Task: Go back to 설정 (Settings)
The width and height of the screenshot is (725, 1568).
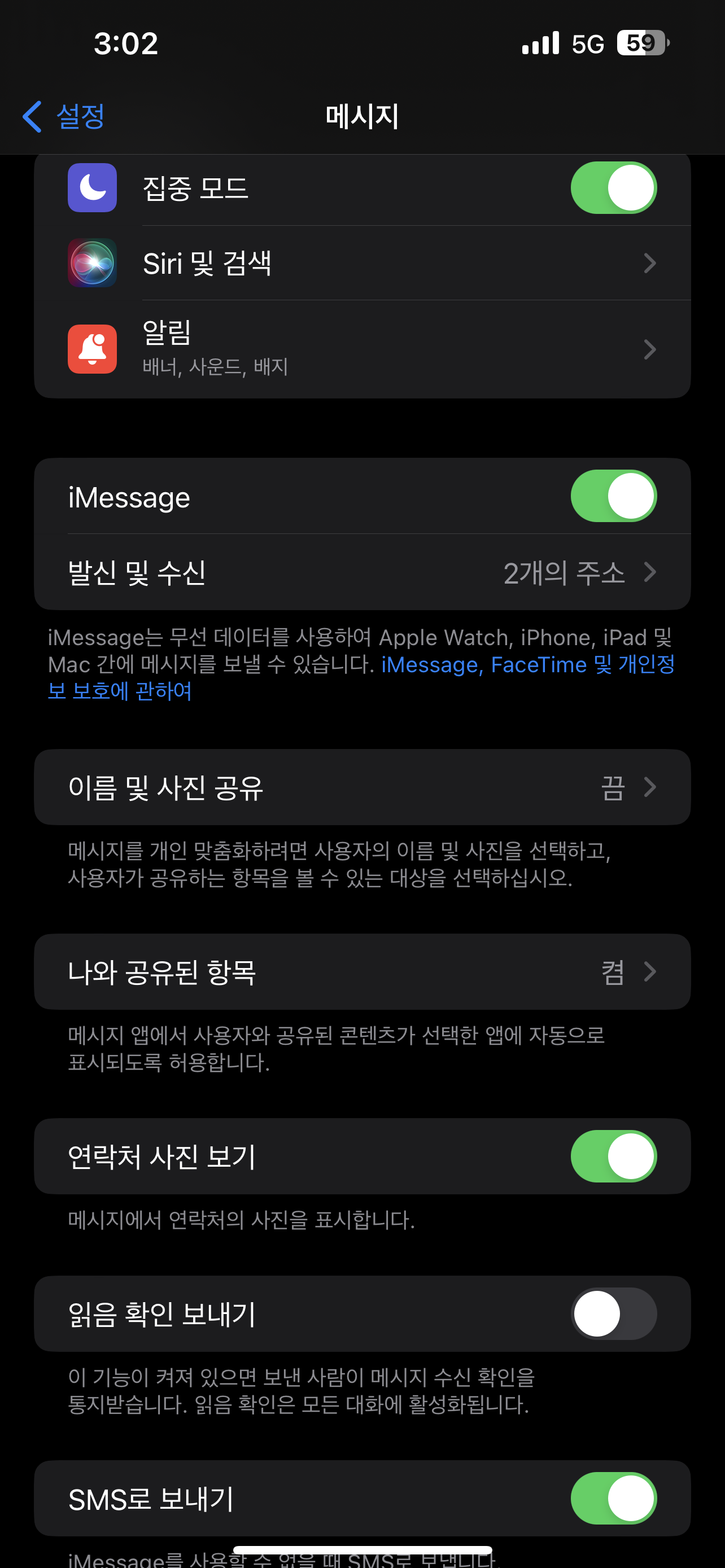Action: point(64,116)
